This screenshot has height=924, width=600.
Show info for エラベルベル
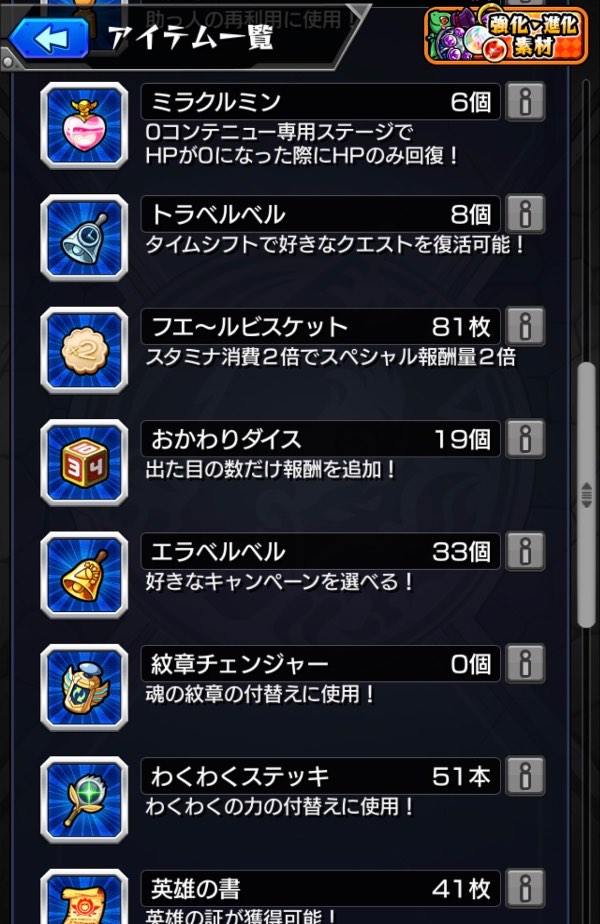[525, 552]
